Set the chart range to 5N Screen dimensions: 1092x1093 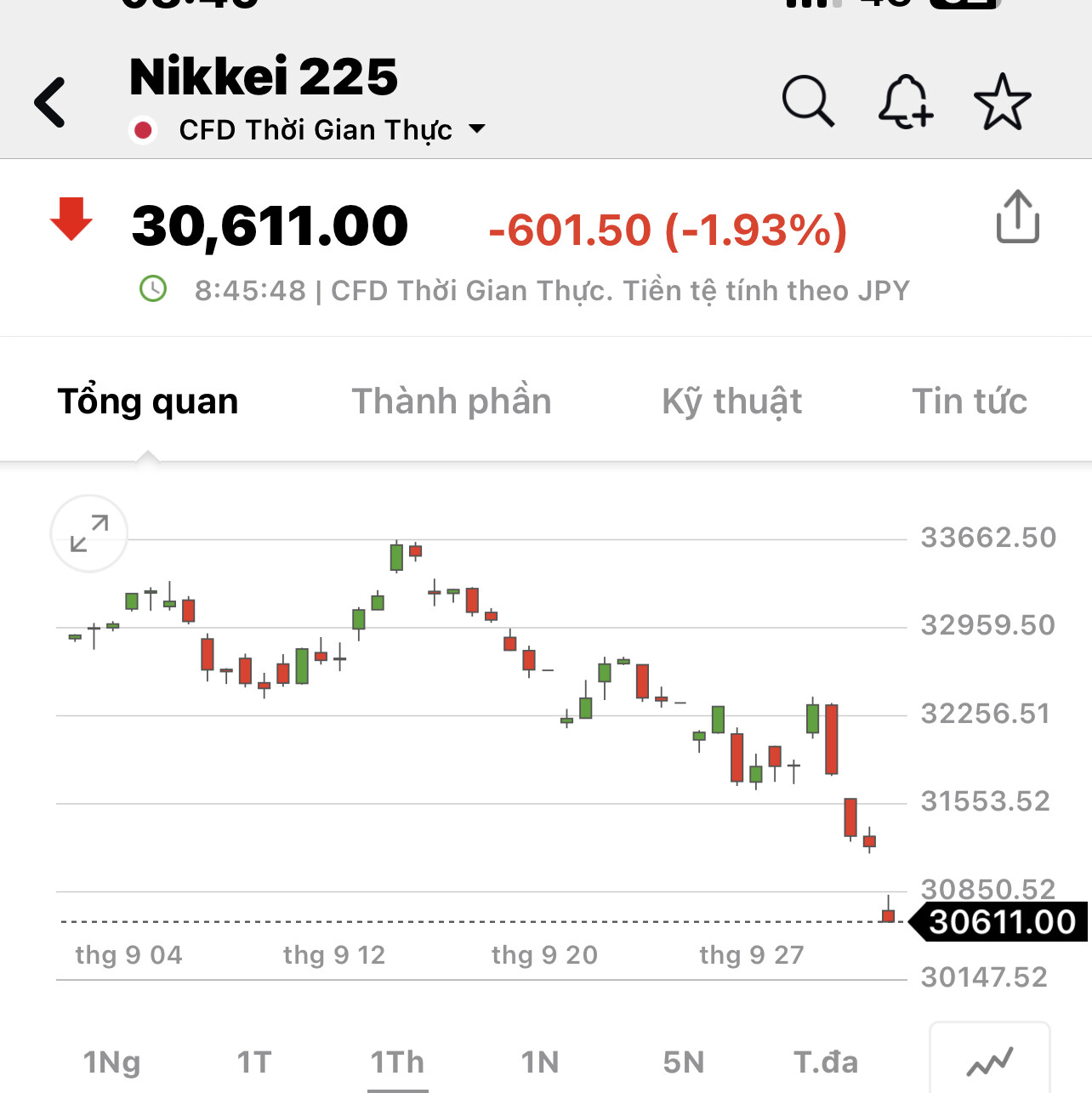[684, 1062]
